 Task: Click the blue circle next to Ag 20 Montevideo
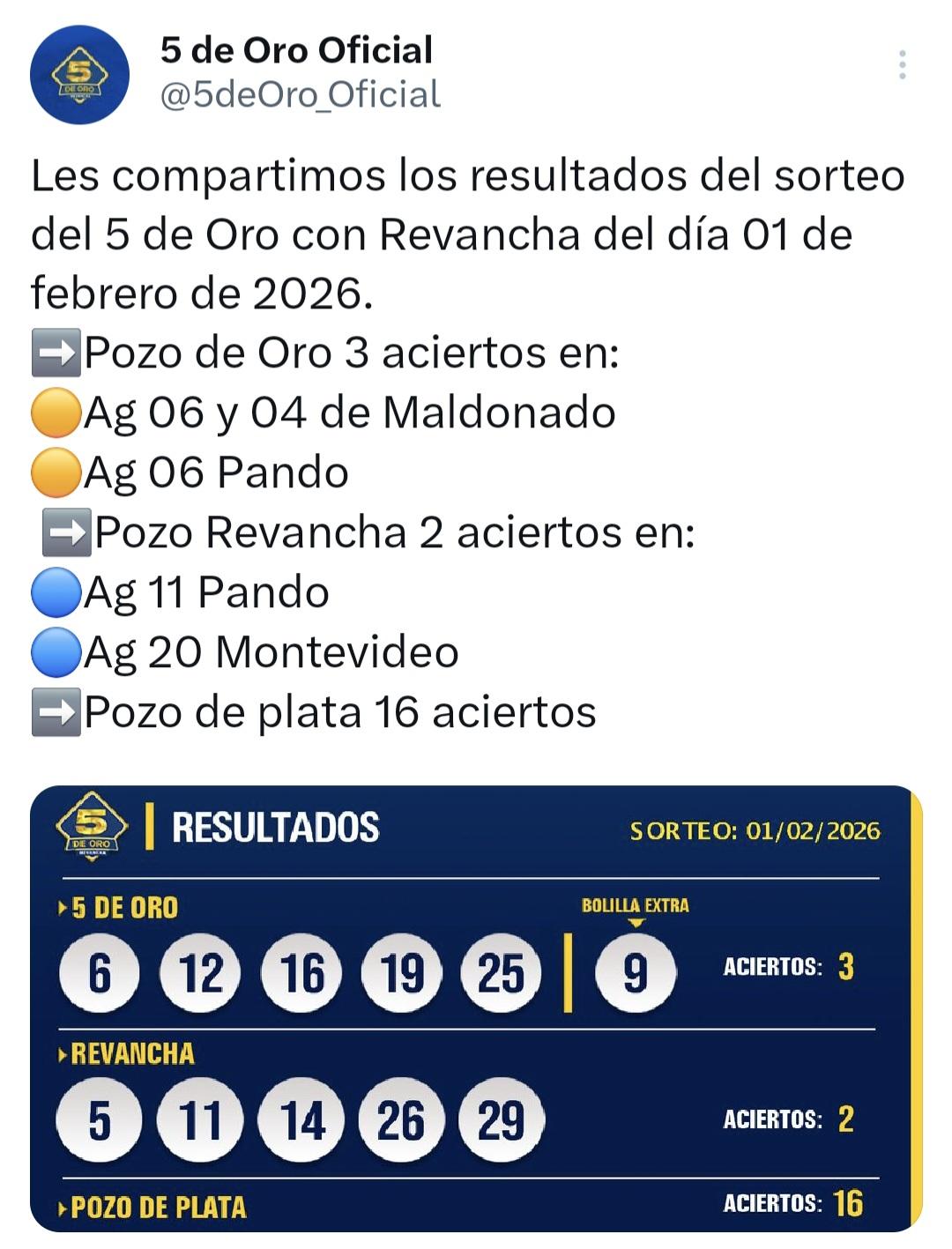coord(56,652)
